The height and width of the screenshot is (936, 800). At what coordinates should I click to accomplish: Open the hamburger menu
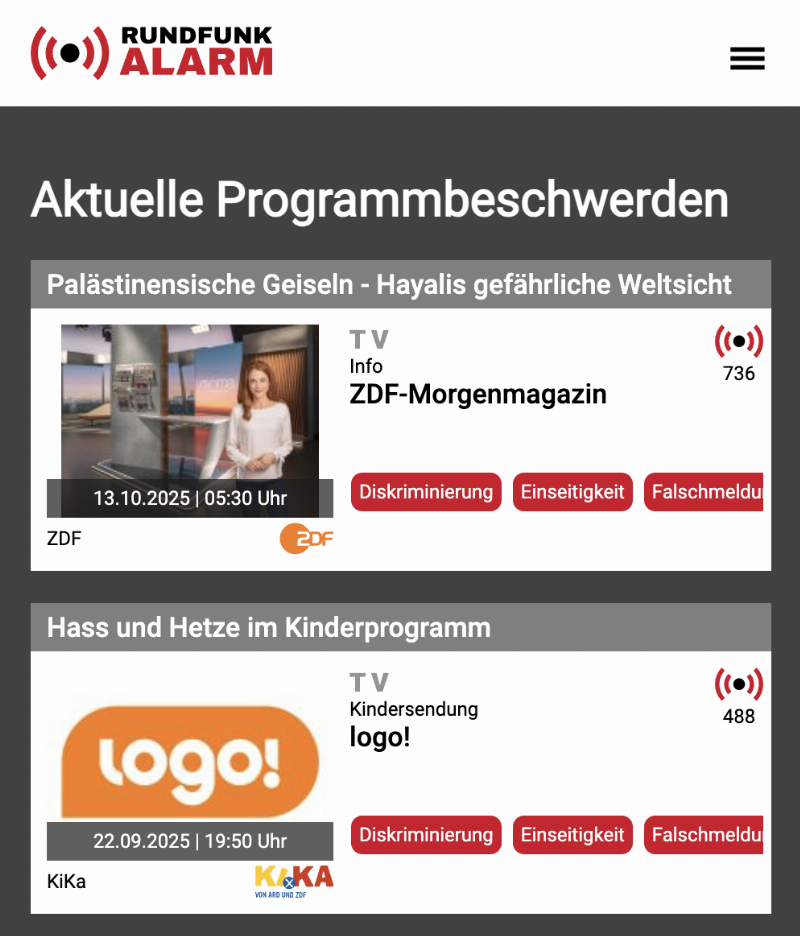(x=747, y=58)
